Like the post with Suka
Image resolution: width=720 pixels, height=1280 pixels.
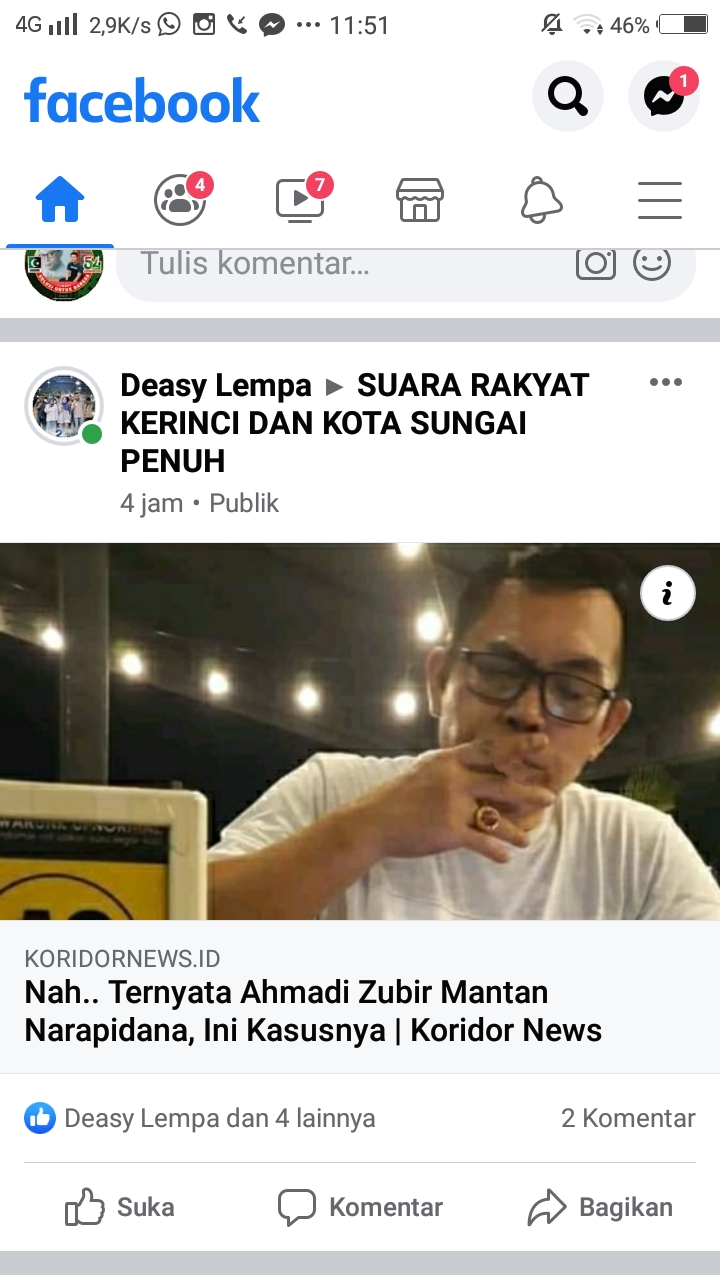coord(120,1208)
